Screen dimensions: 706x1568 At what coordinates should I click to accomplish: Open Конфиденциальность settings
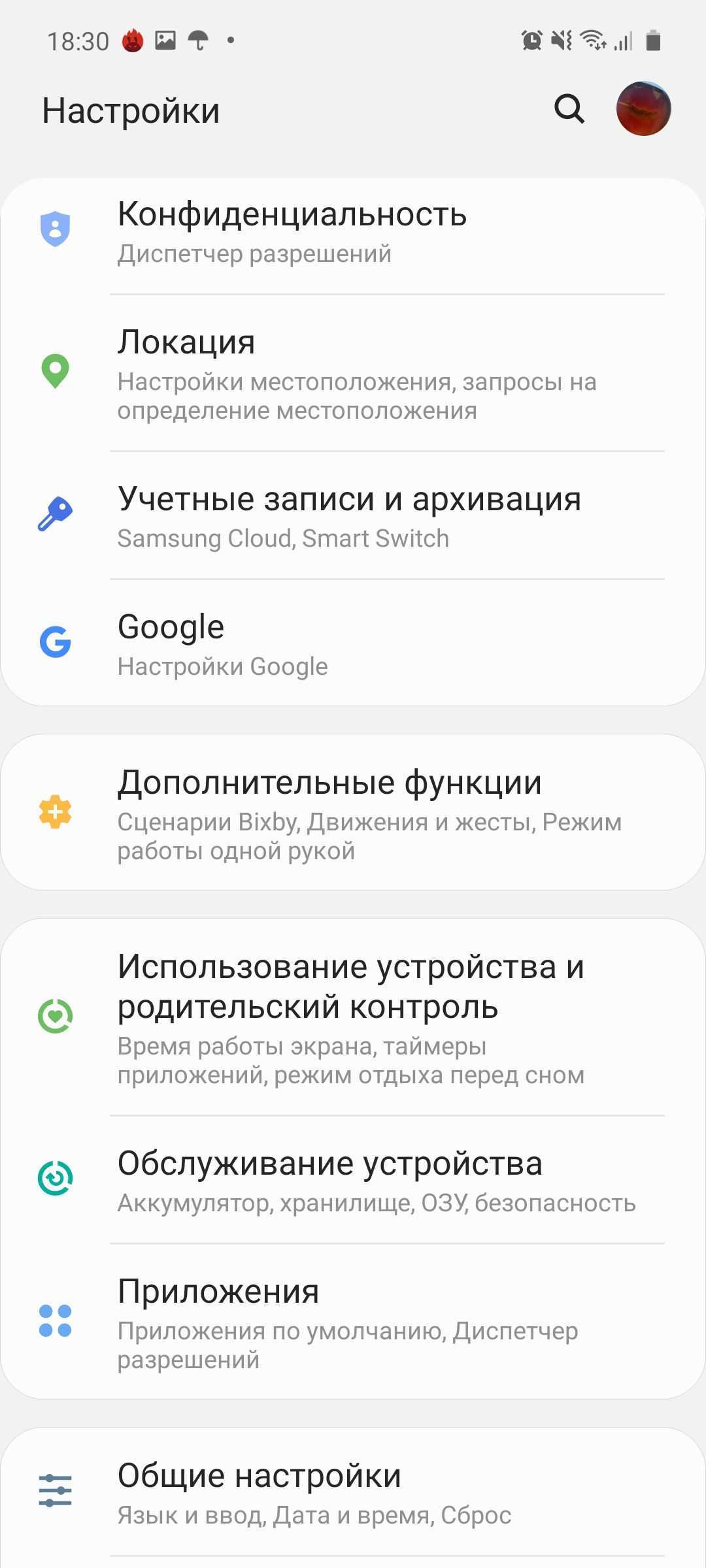coord(353,232)
